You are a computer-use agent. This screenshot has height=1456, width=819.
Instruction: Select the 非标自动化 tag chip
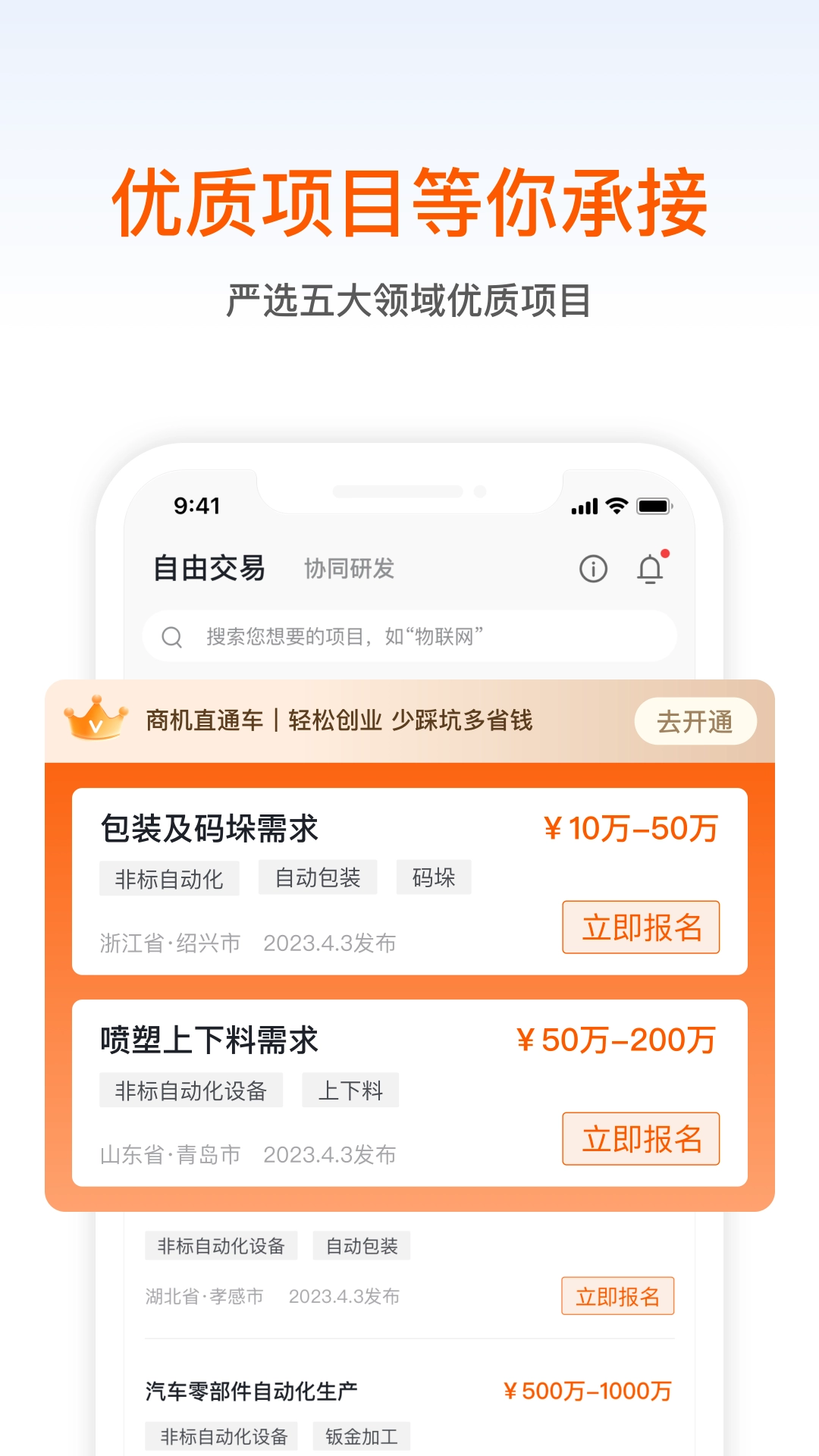168,877
